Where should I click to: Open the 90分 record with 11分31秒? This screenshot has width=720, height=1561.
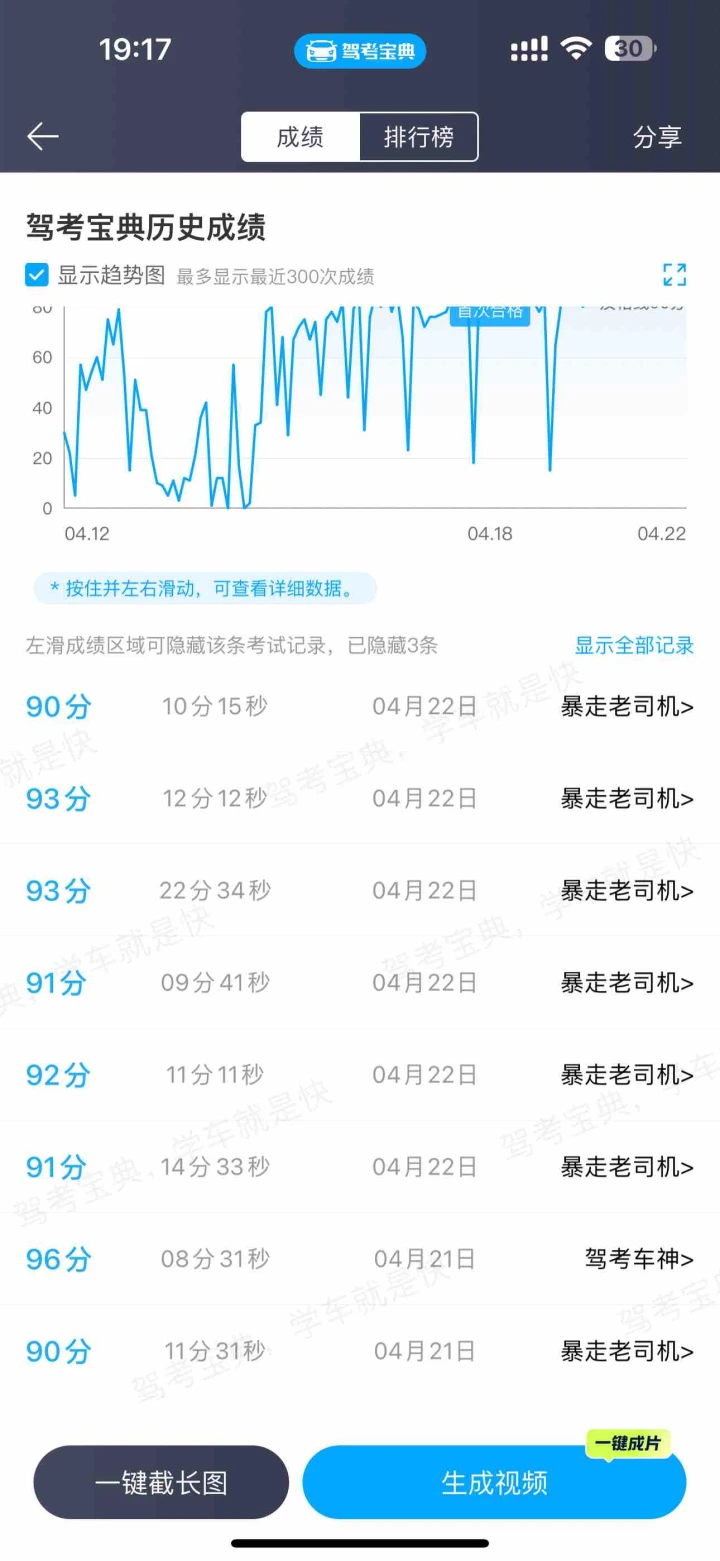click(x=360, y=1351)
